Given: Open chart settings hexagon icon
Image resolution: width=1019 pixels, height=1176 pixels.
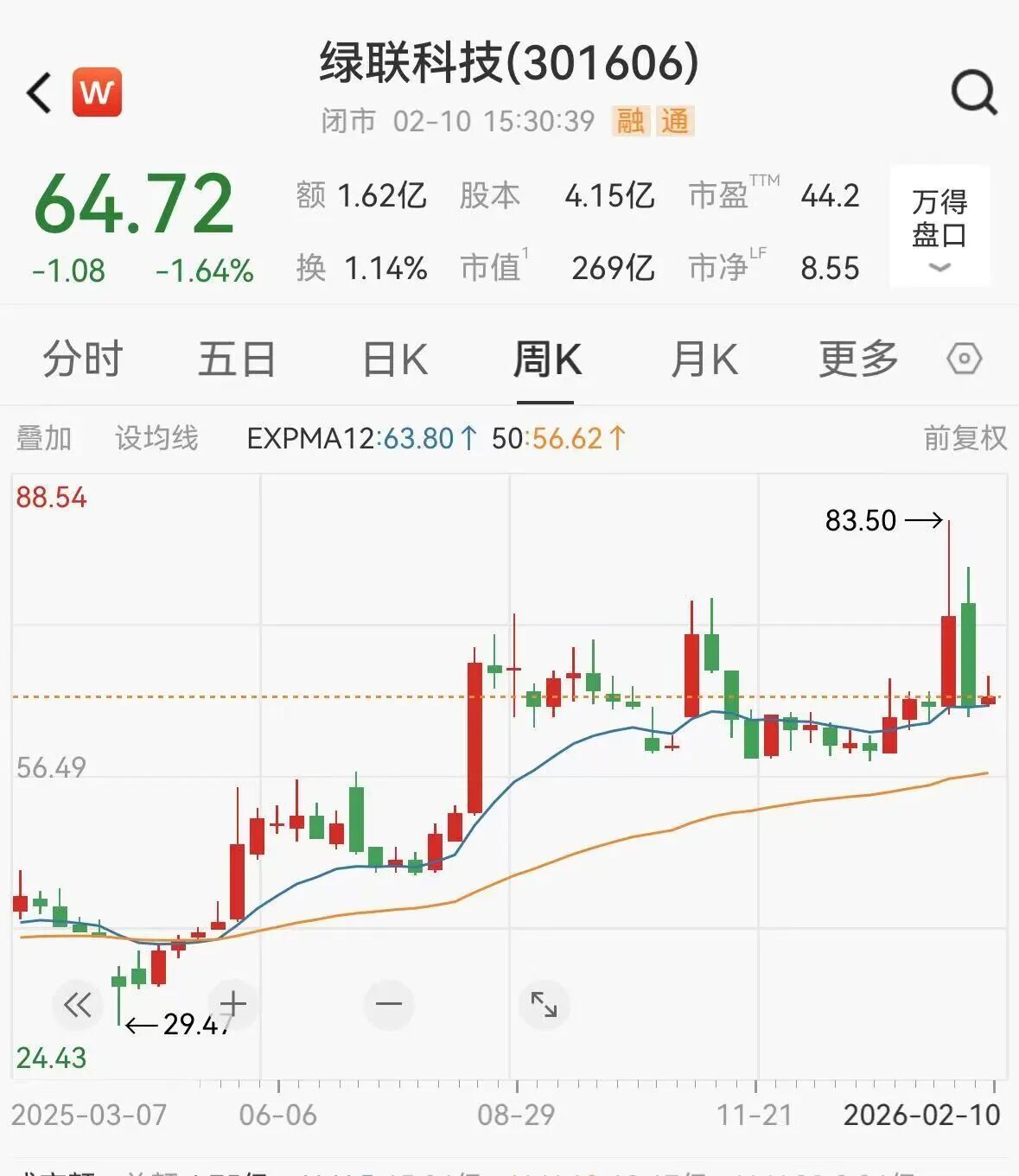Looking at the screenshot, I should click(x=964, y=359).
